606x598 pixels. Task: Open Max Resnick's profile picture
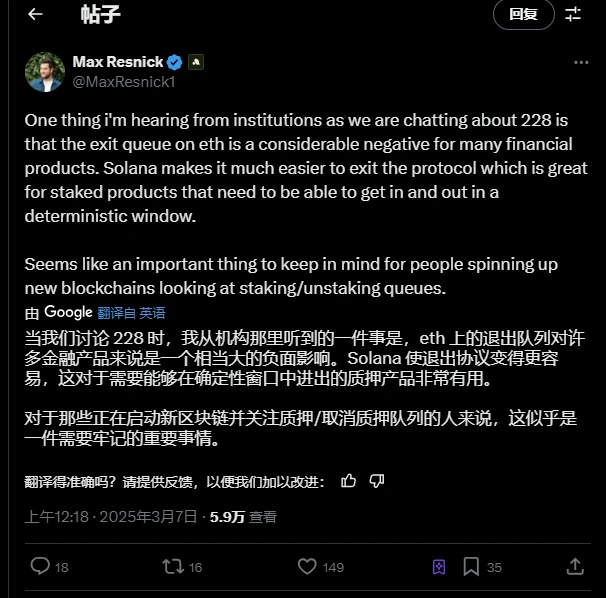[45, 71]
